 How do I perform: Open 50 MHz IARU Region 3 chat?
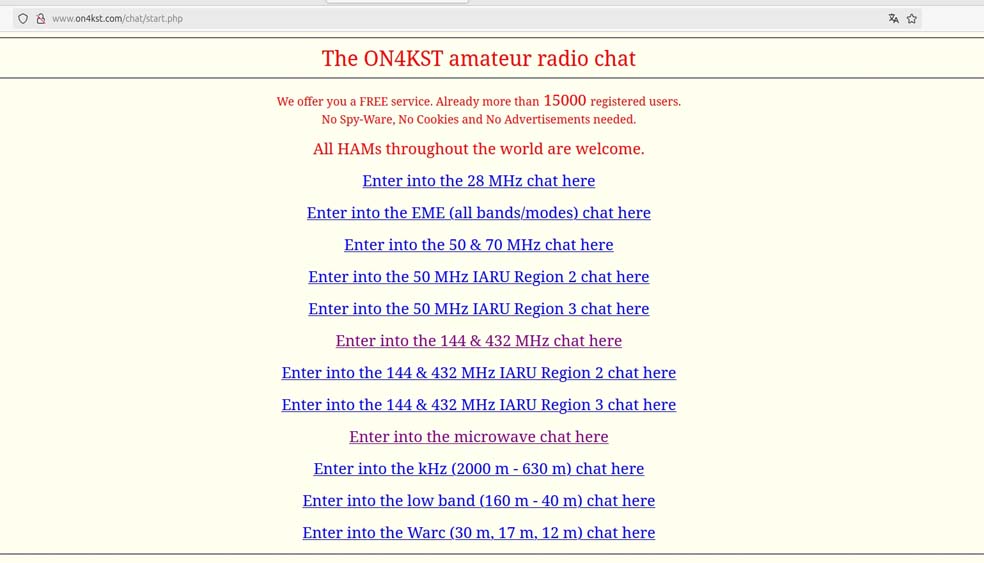pos(478,309)
